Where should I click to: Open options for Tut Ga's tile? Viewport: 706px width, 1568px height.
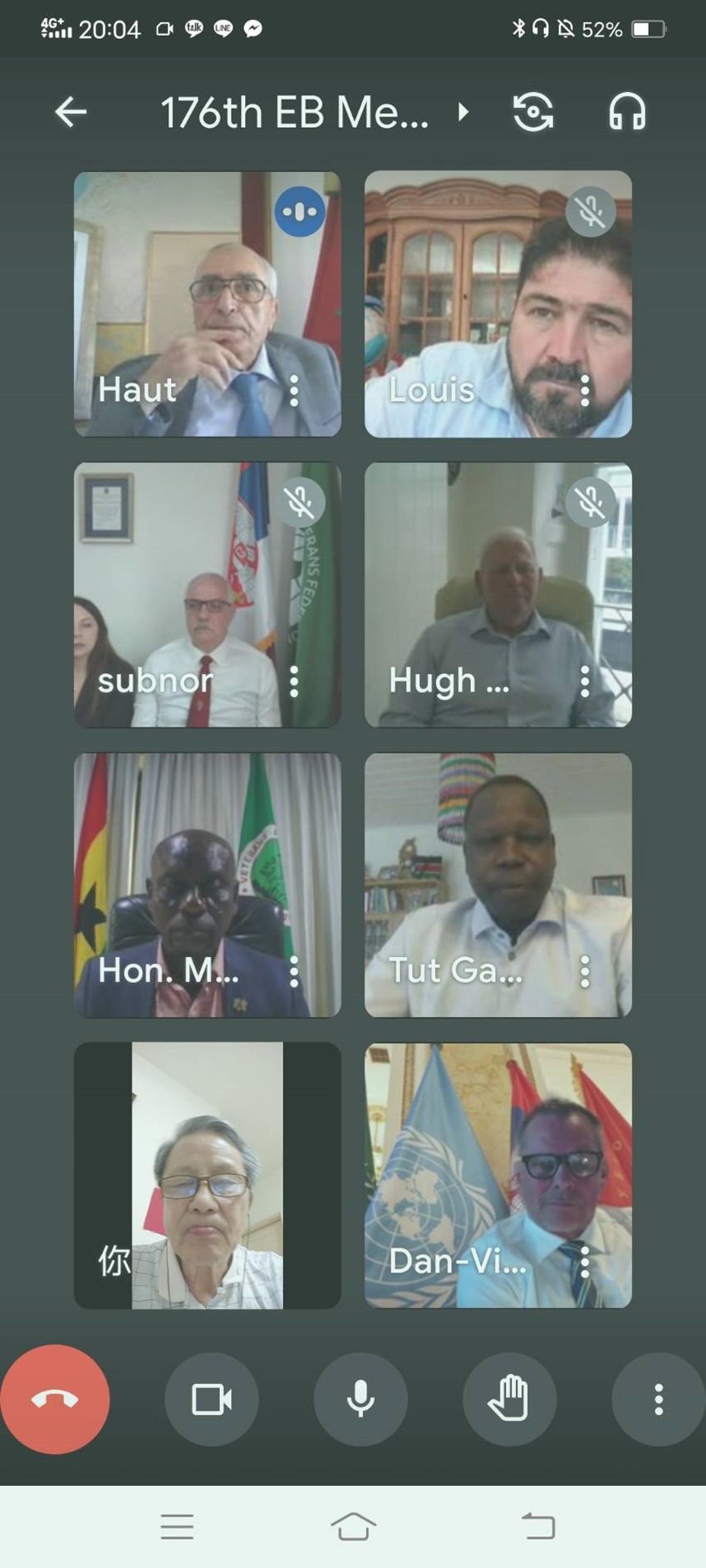click(585, 970)
